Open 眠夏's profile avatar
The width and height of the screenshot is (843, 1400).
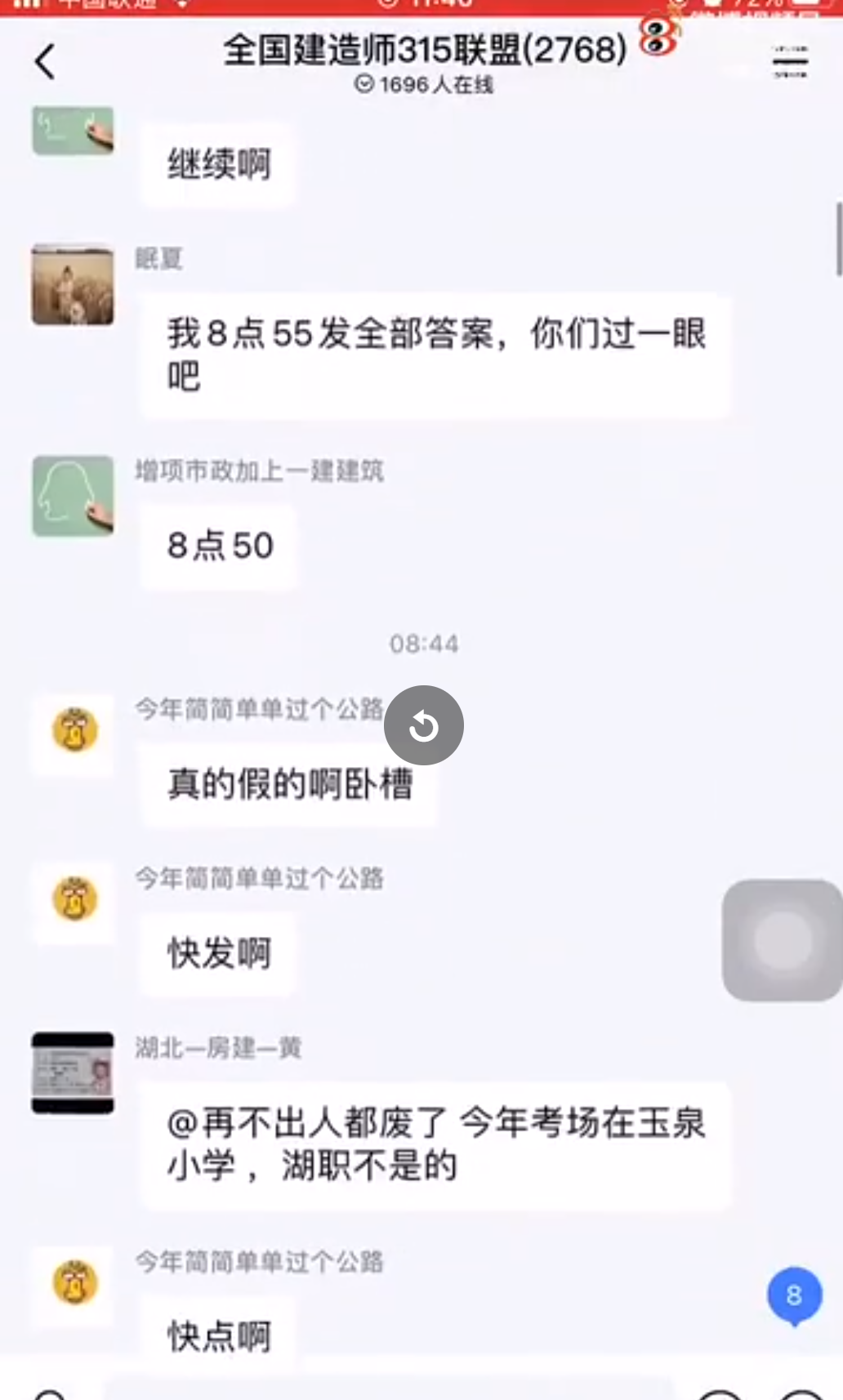pyautogui.click(x=73, y=285)
